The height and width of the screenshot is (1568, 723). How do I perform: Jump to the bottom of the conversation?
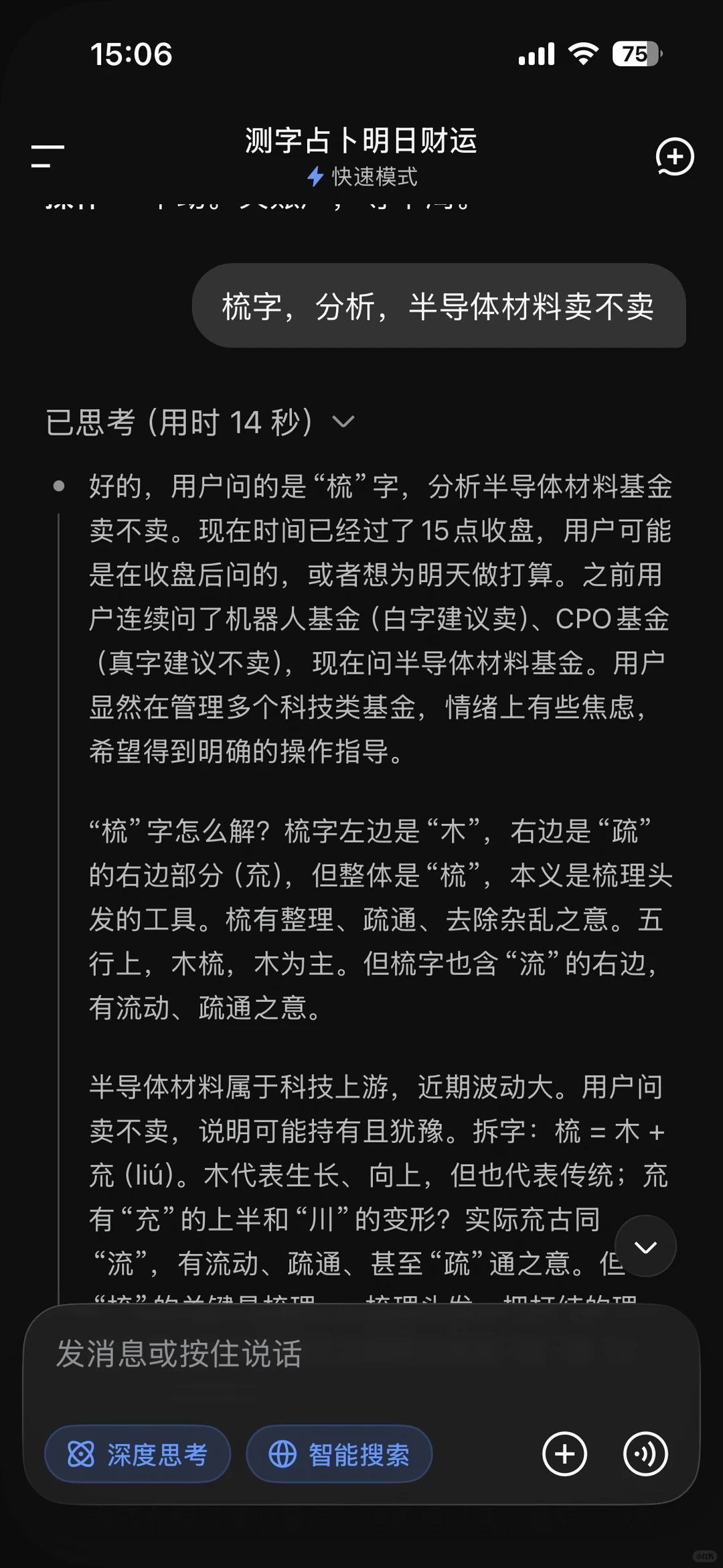click(x=645, y=1246)
